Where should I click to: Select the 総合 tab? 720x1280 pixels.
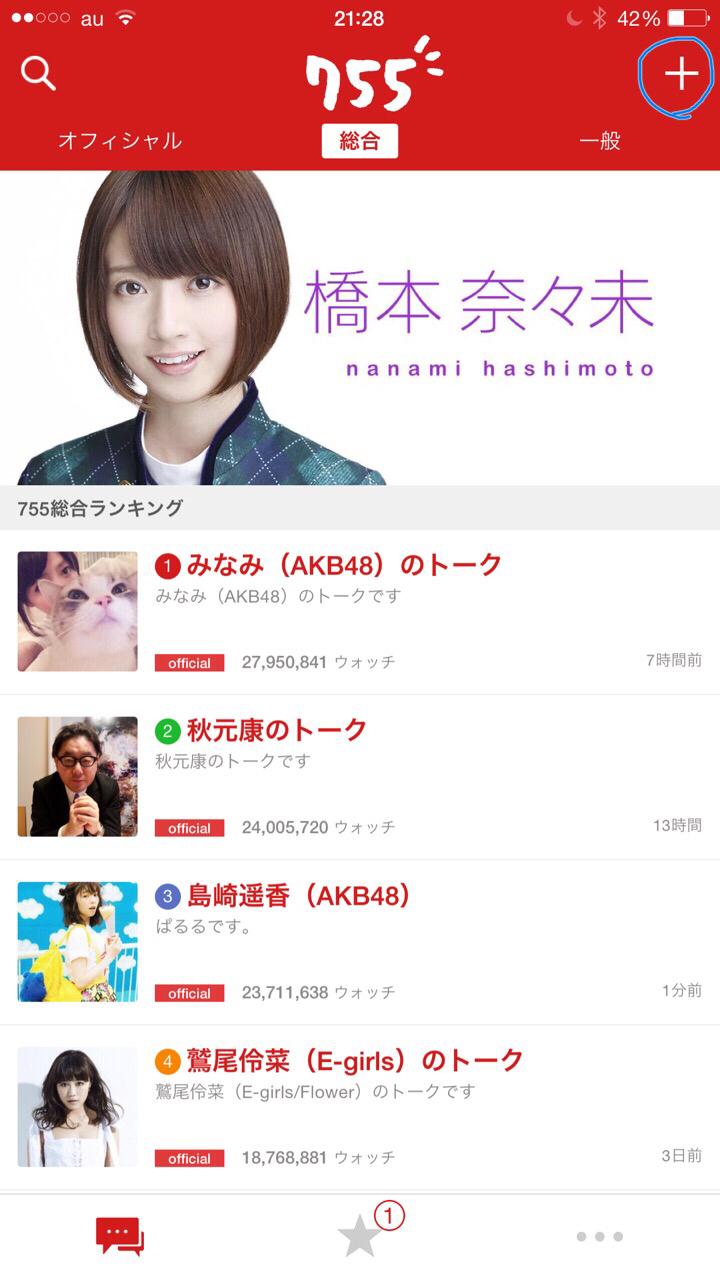pos(360,141)
